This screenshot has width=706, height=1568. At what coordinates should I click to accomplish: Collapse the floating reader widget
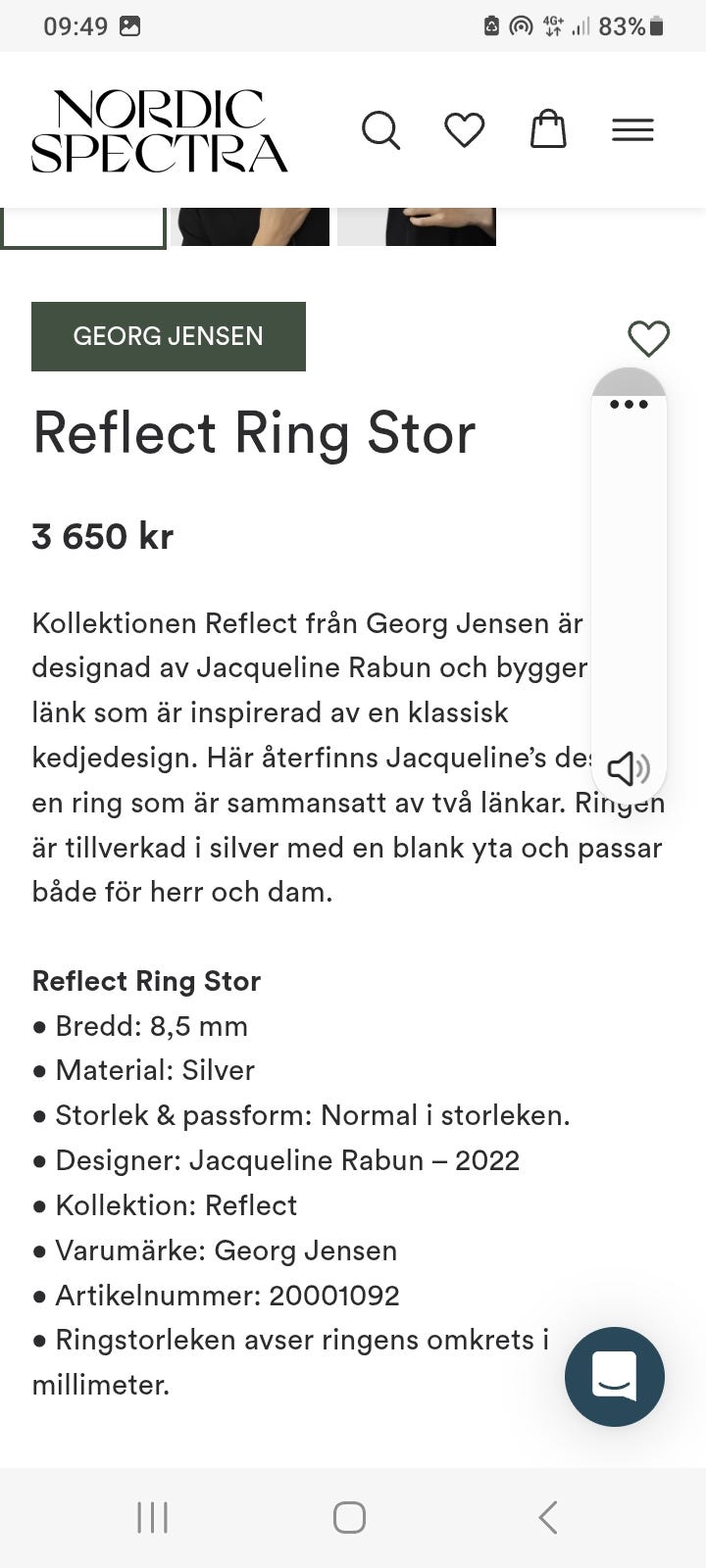629,382
